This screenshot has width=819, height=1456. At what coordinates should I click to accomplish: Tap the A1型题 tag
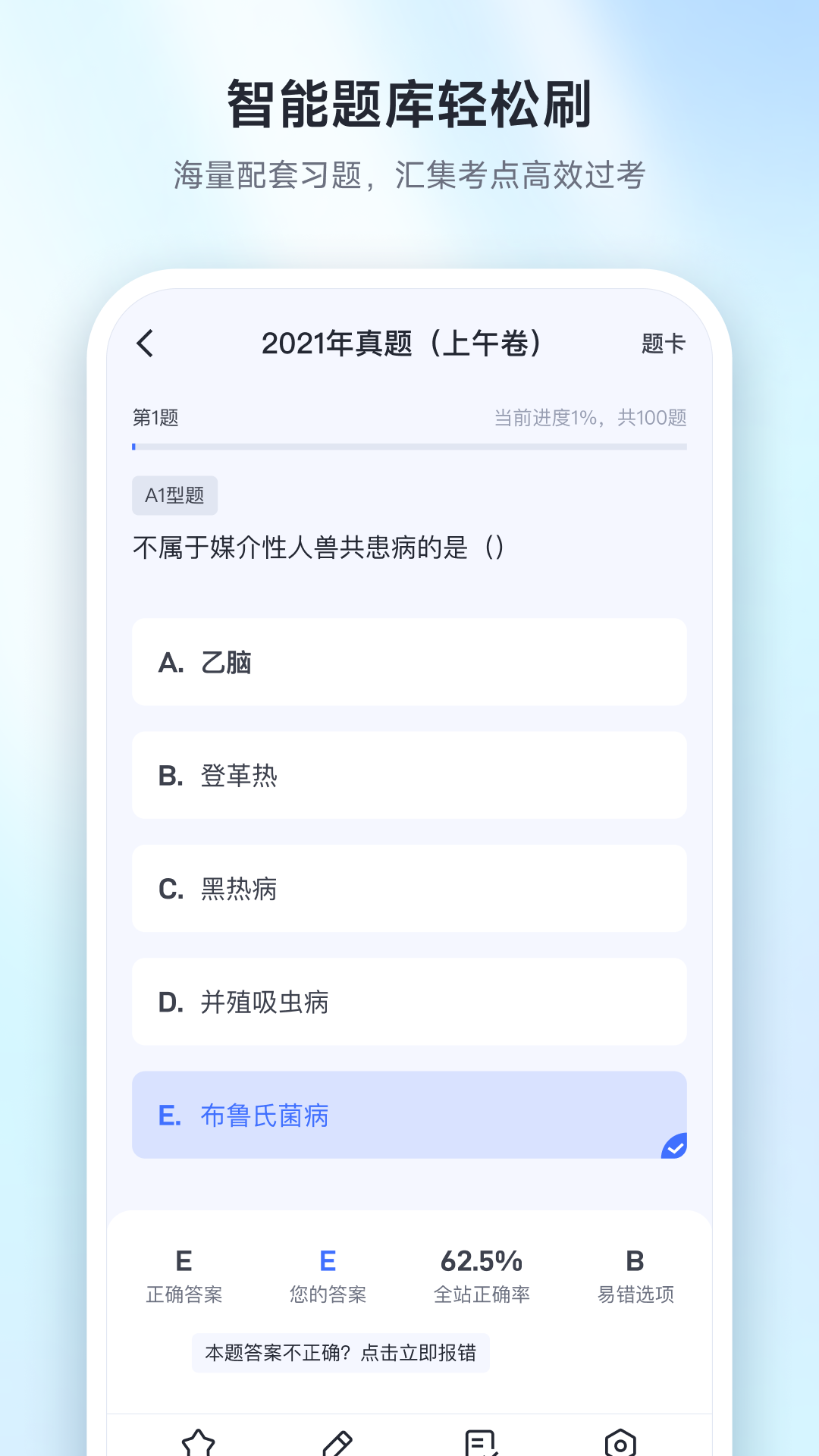point(174,494)
